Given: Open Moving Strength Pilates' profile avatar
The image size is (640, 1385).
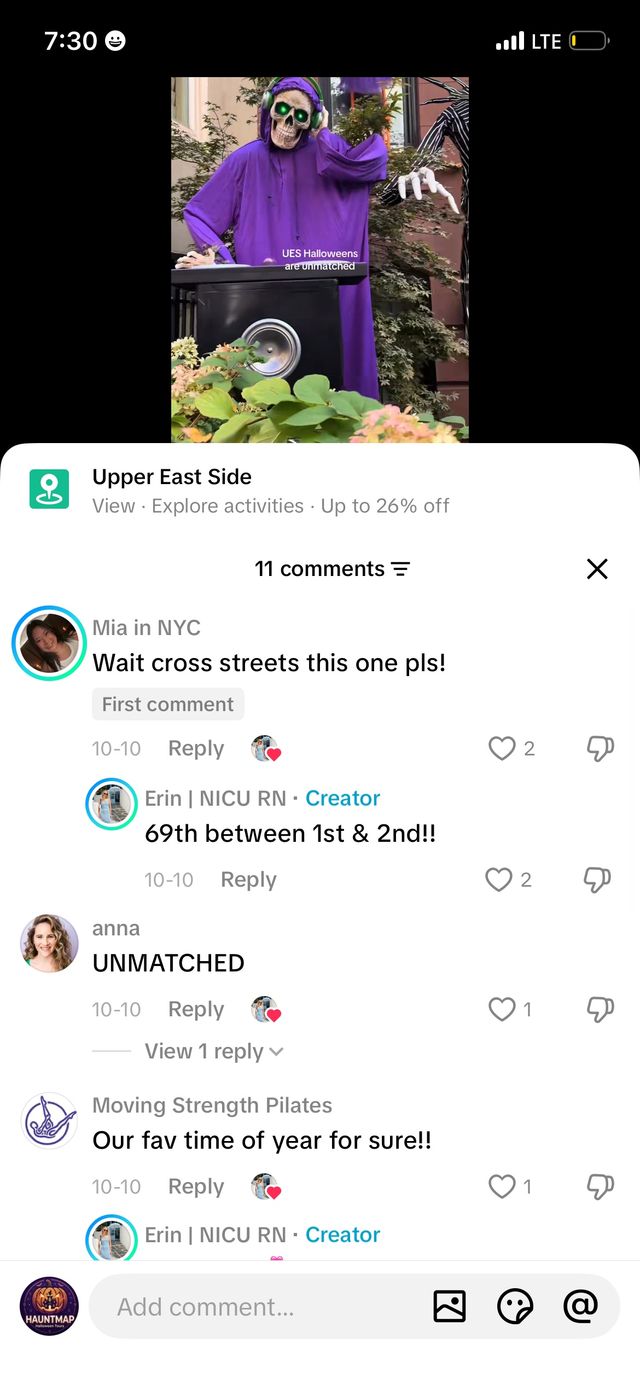Looking at the screenshot, I should [x=49, y=1120].
